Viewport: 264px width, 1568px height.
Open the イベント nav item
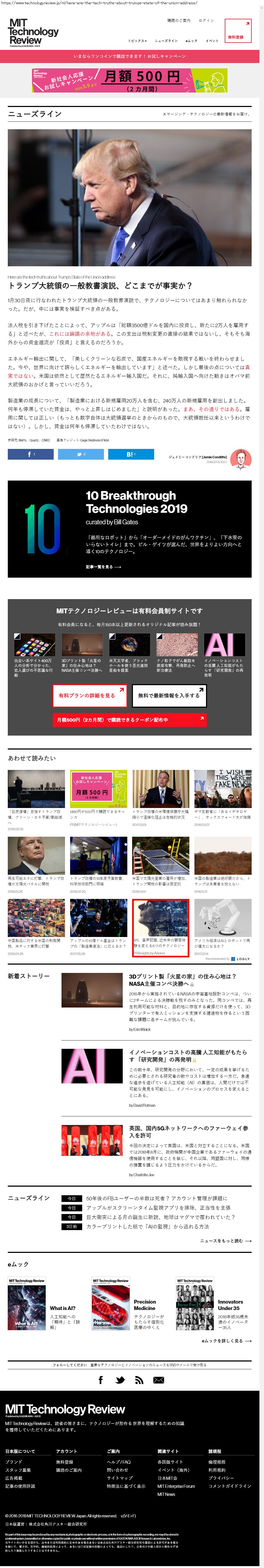212,41
